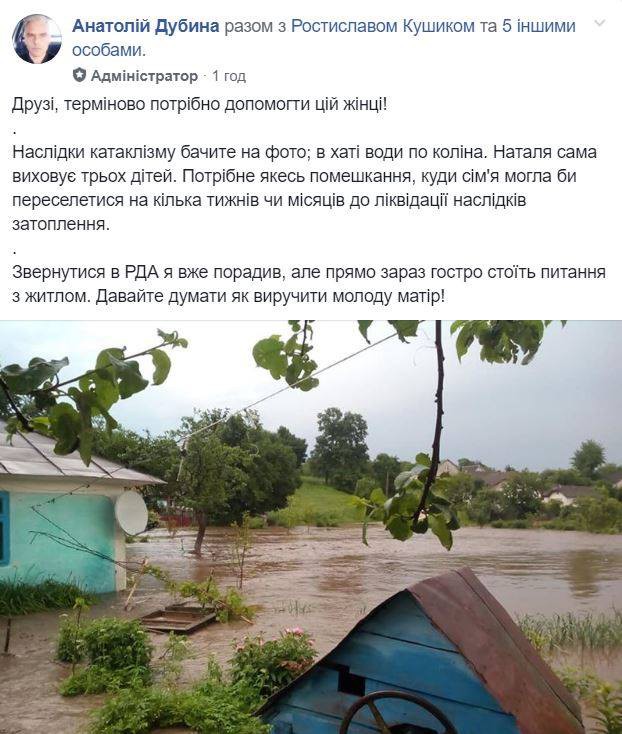Open Ростислав Кушик's tagged profile
622x734 pixels.
coord(382,27)
